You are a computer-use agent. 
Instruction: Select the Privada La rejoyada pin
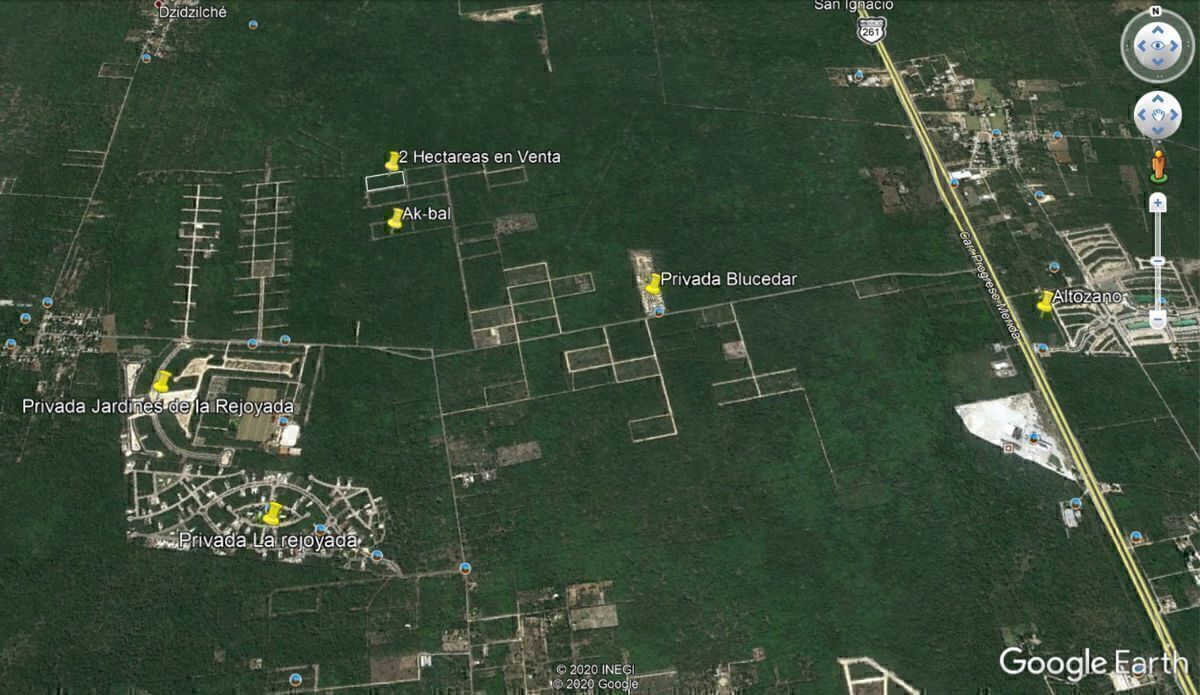[272, 513]
